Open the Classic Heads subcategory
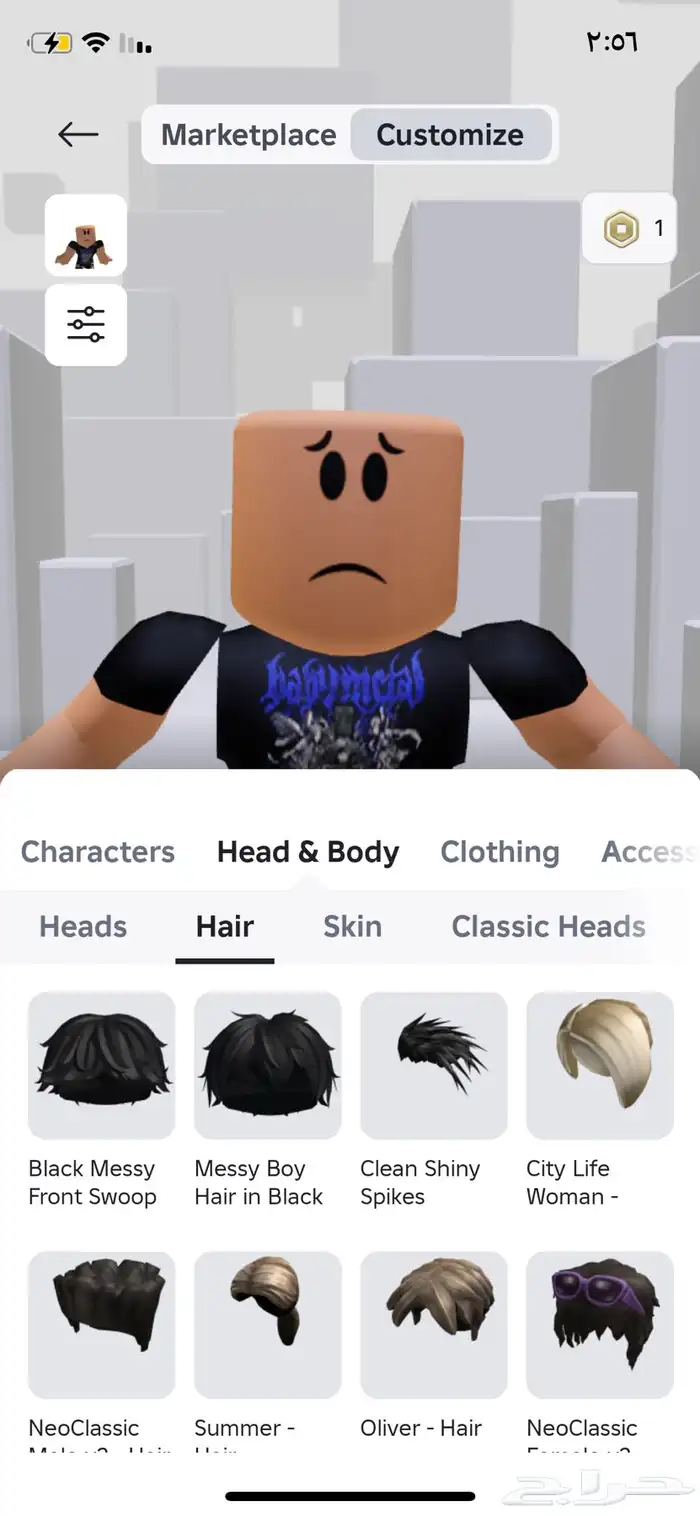Image resolution: width=700 pixels, height=1516 pixels. click(x=548, y=926)
